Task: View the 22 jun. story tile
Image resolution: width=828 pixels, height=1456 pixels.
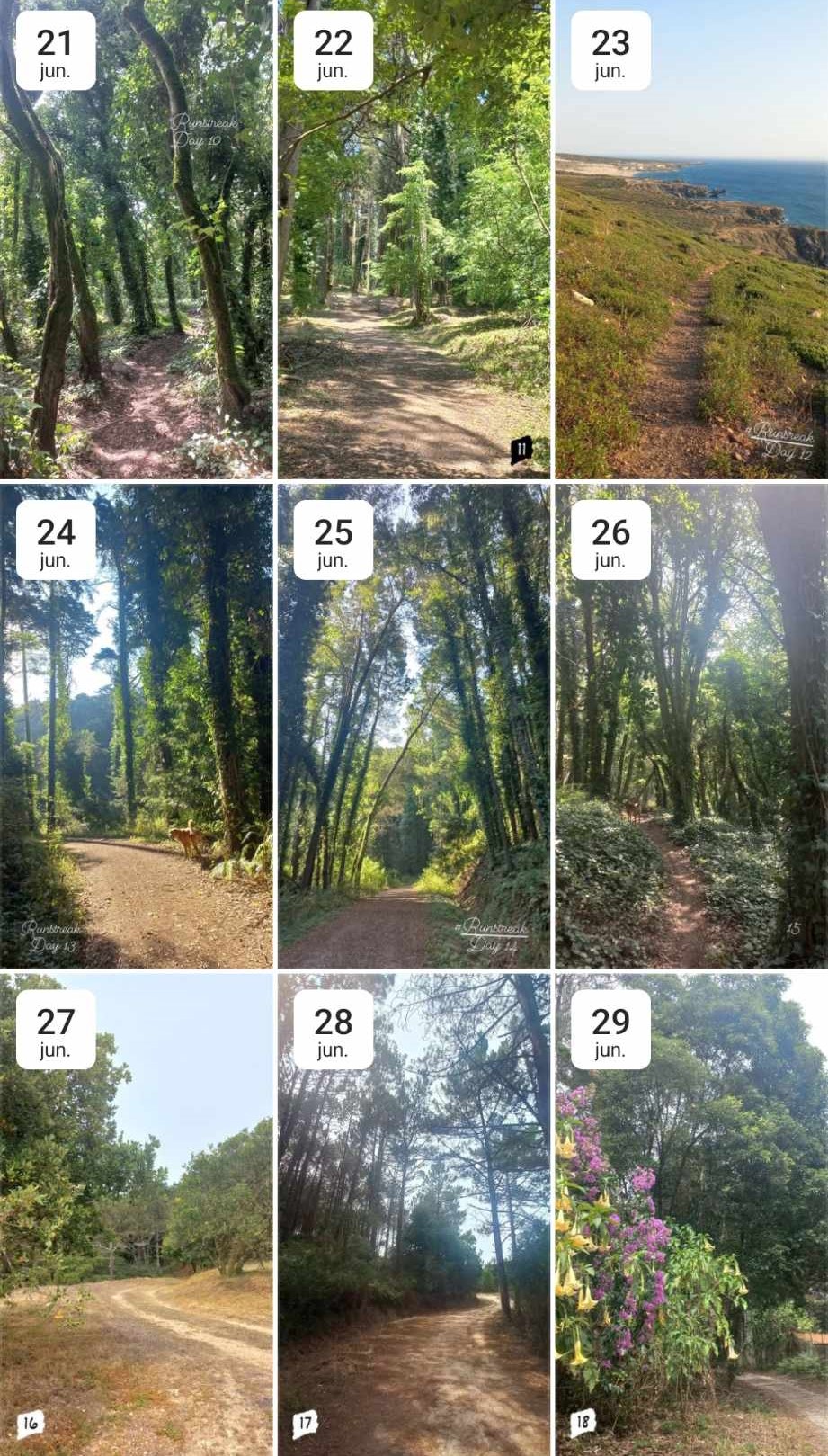Action: click(x=414, y=238)
